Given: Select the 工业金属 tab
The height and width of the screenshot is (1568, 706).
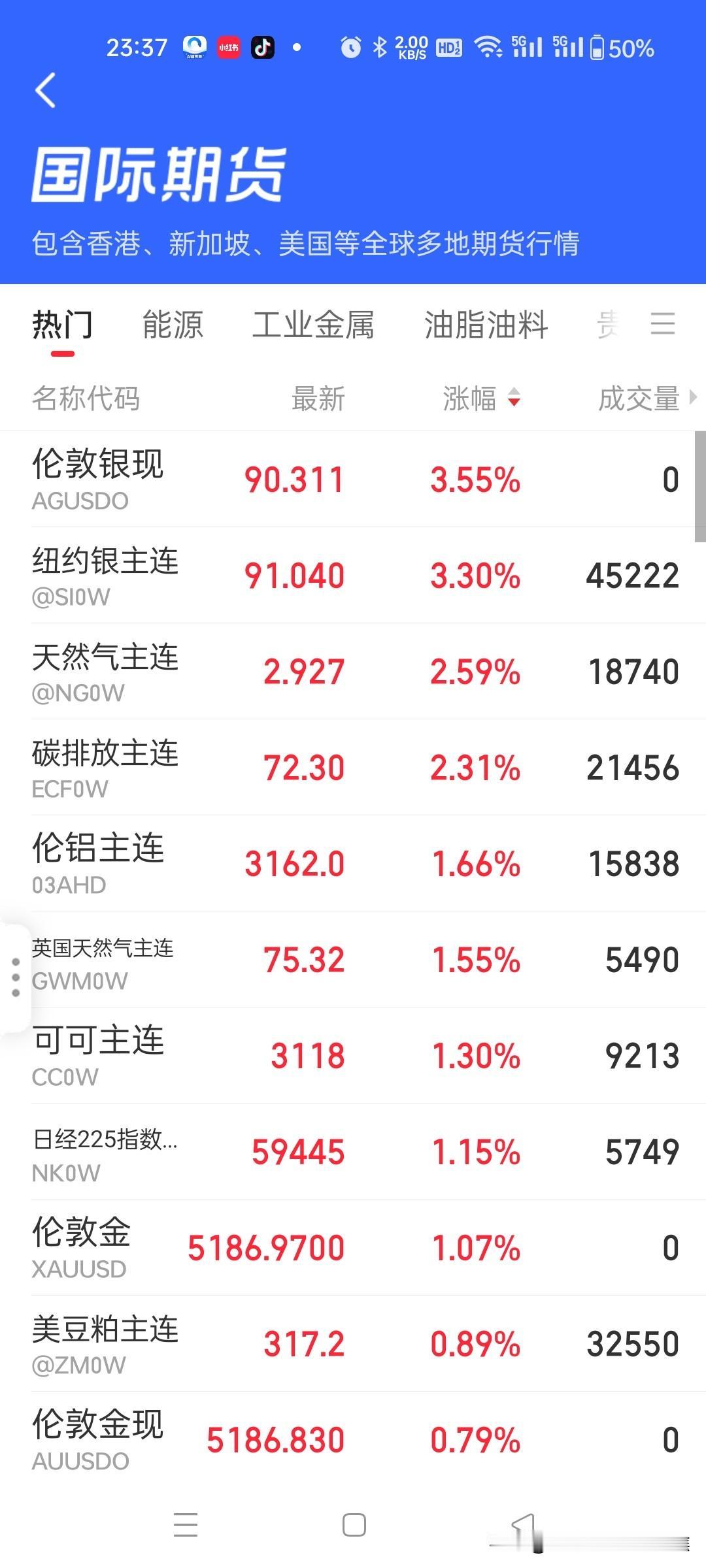Looking at the screenshot, I should (314, 325).
